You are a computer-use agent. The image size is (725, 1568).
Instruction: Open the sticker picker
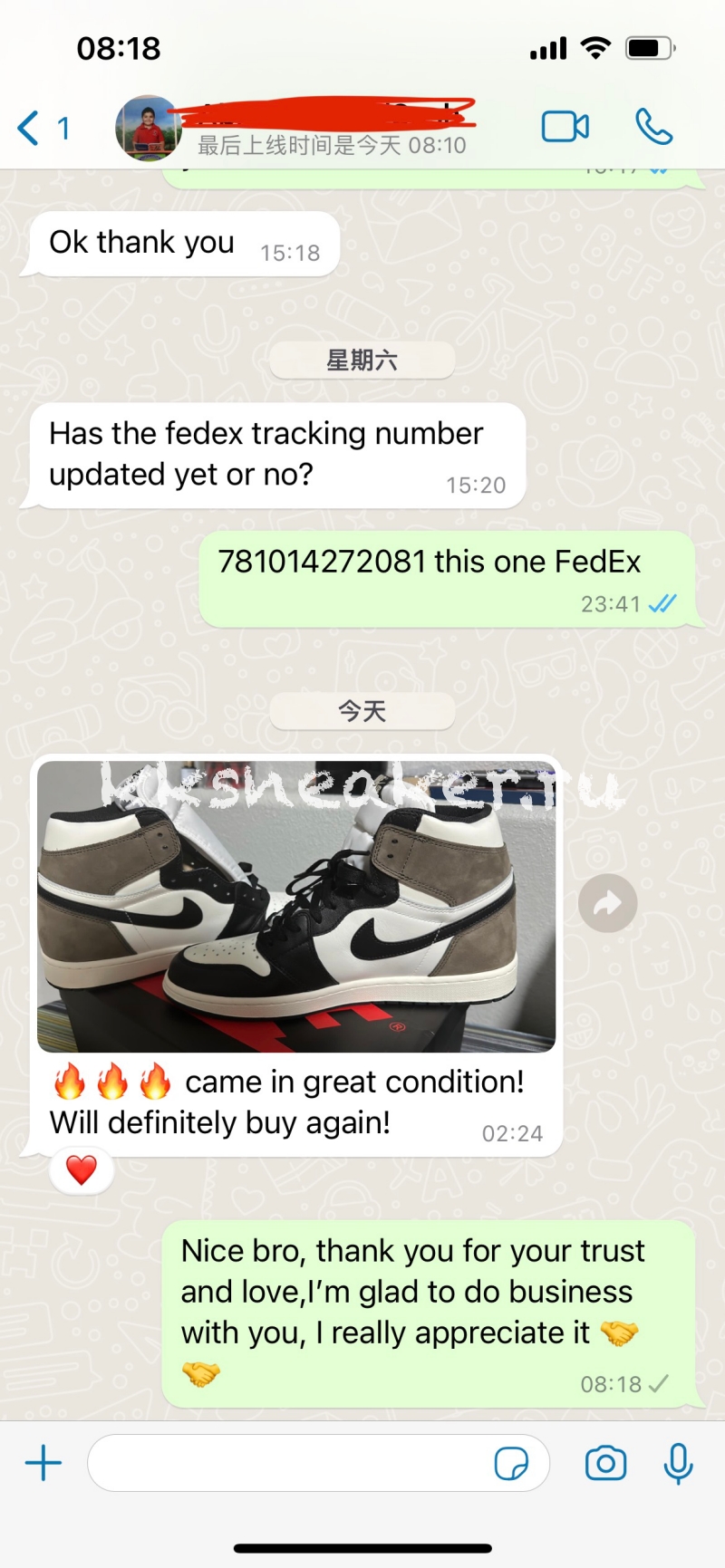point(511,1463)
